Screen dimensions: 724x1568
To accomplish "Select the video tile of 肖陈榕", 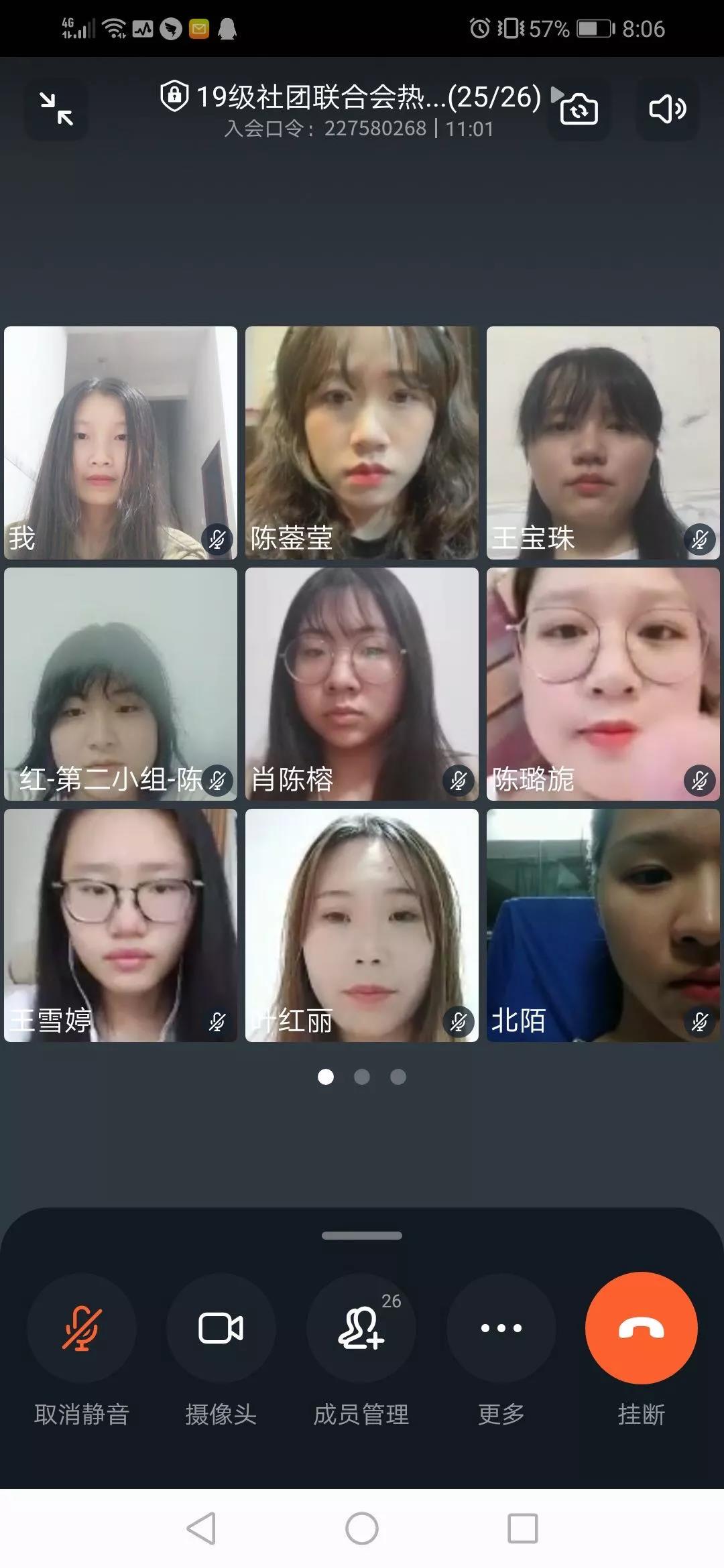I will 361,683.
